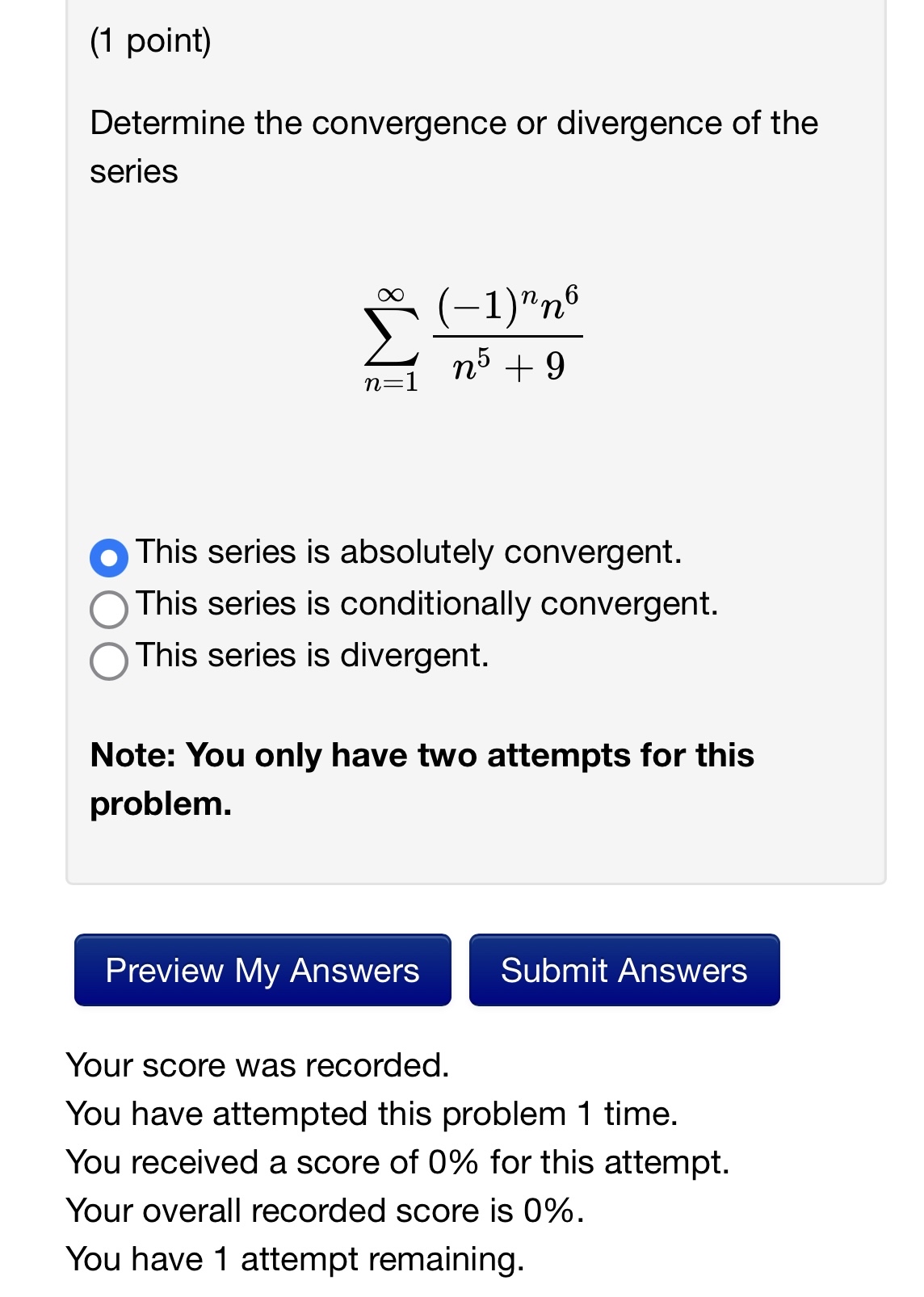Submit your answer with Submit Answers

(x=623, y=970)
